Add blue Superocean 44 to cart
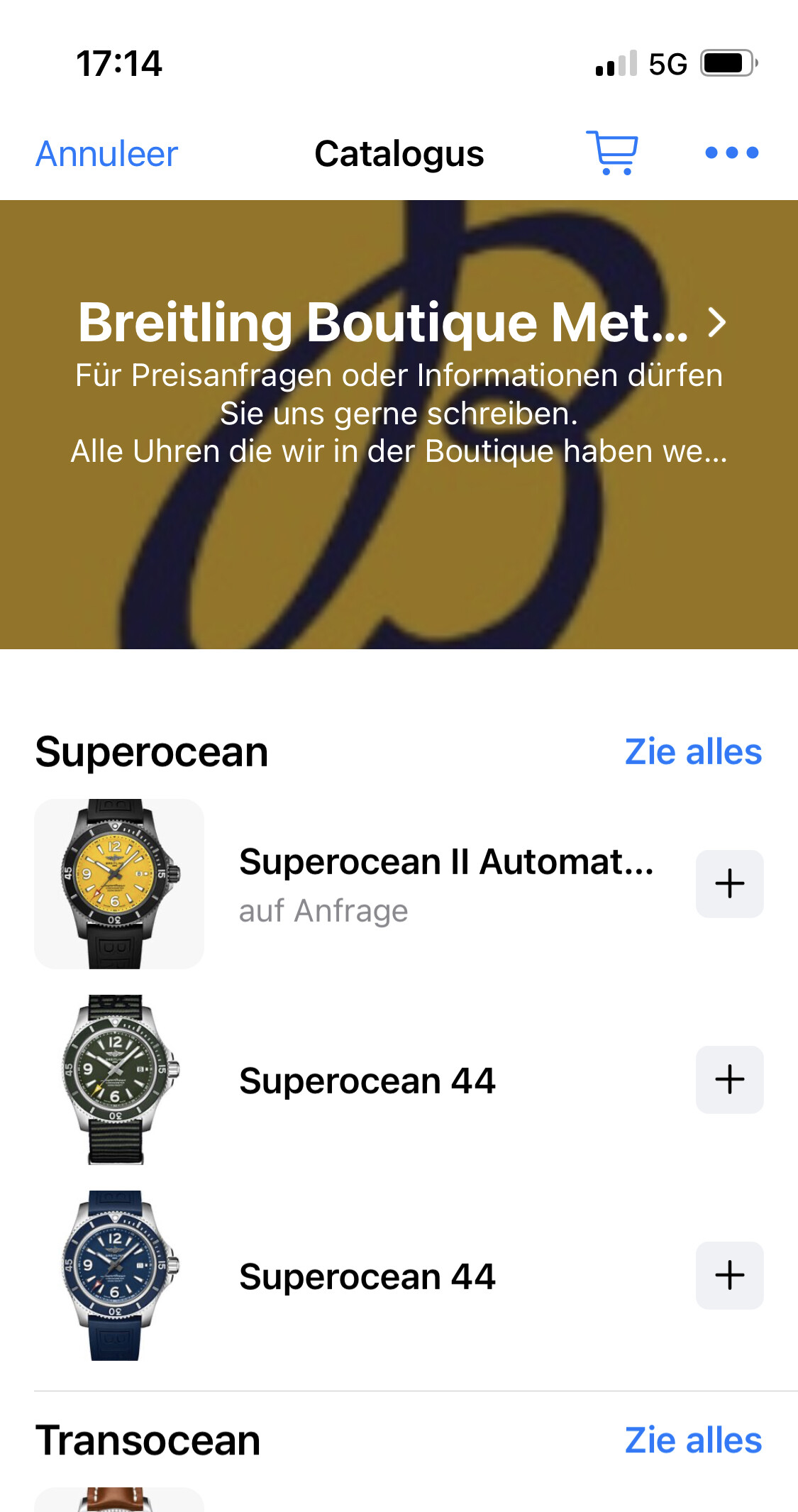The width and height of the screenshot is (798, 1512). pyautogui.click(x=729, y=1276)
